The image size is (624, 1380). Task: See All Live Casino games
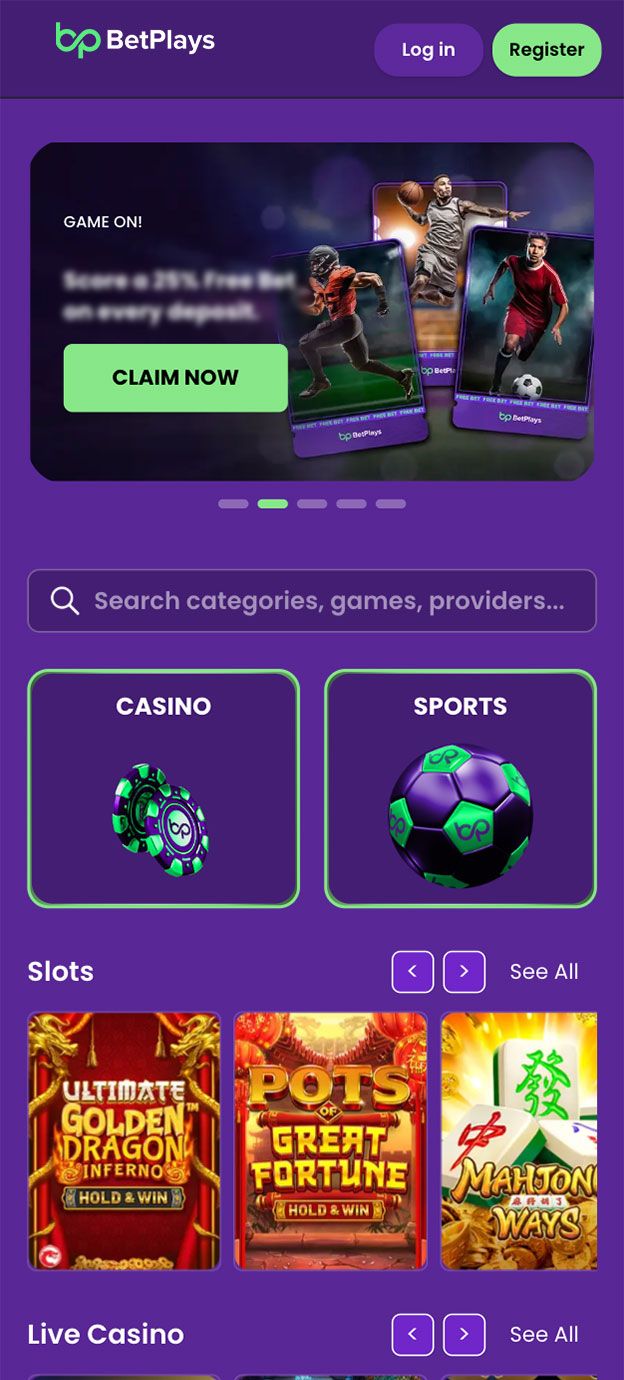pos(544,1335)
